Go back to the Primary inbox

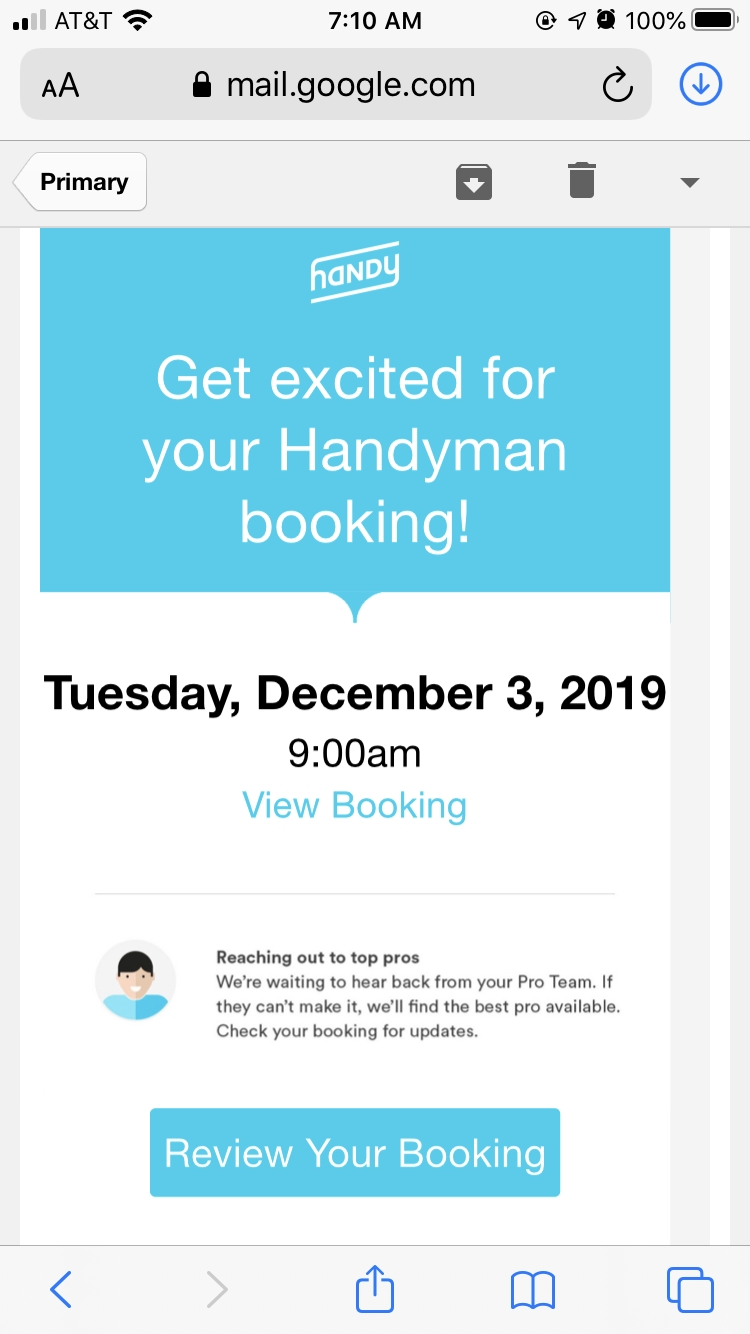tap(82, 182)
